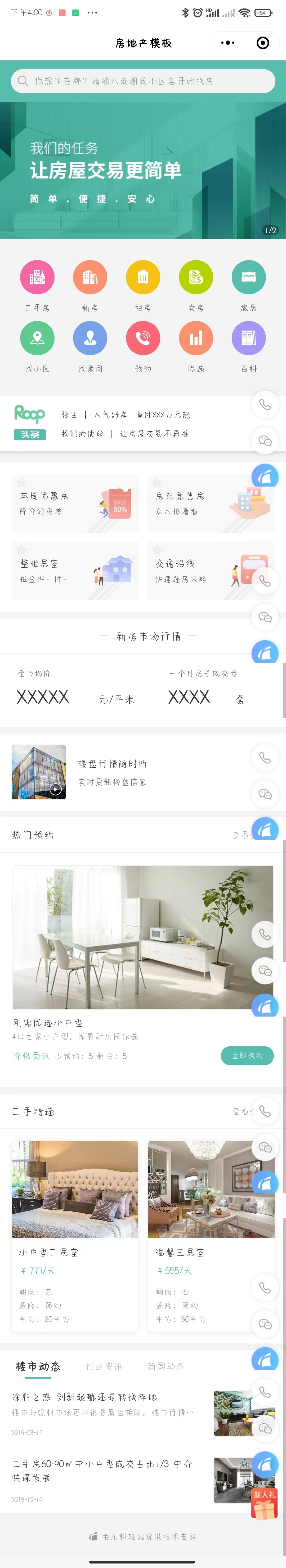286x1568 pixels.
Task: Open 找小区 to find communities
Action: pyautogui.click(x=37, y=338)
